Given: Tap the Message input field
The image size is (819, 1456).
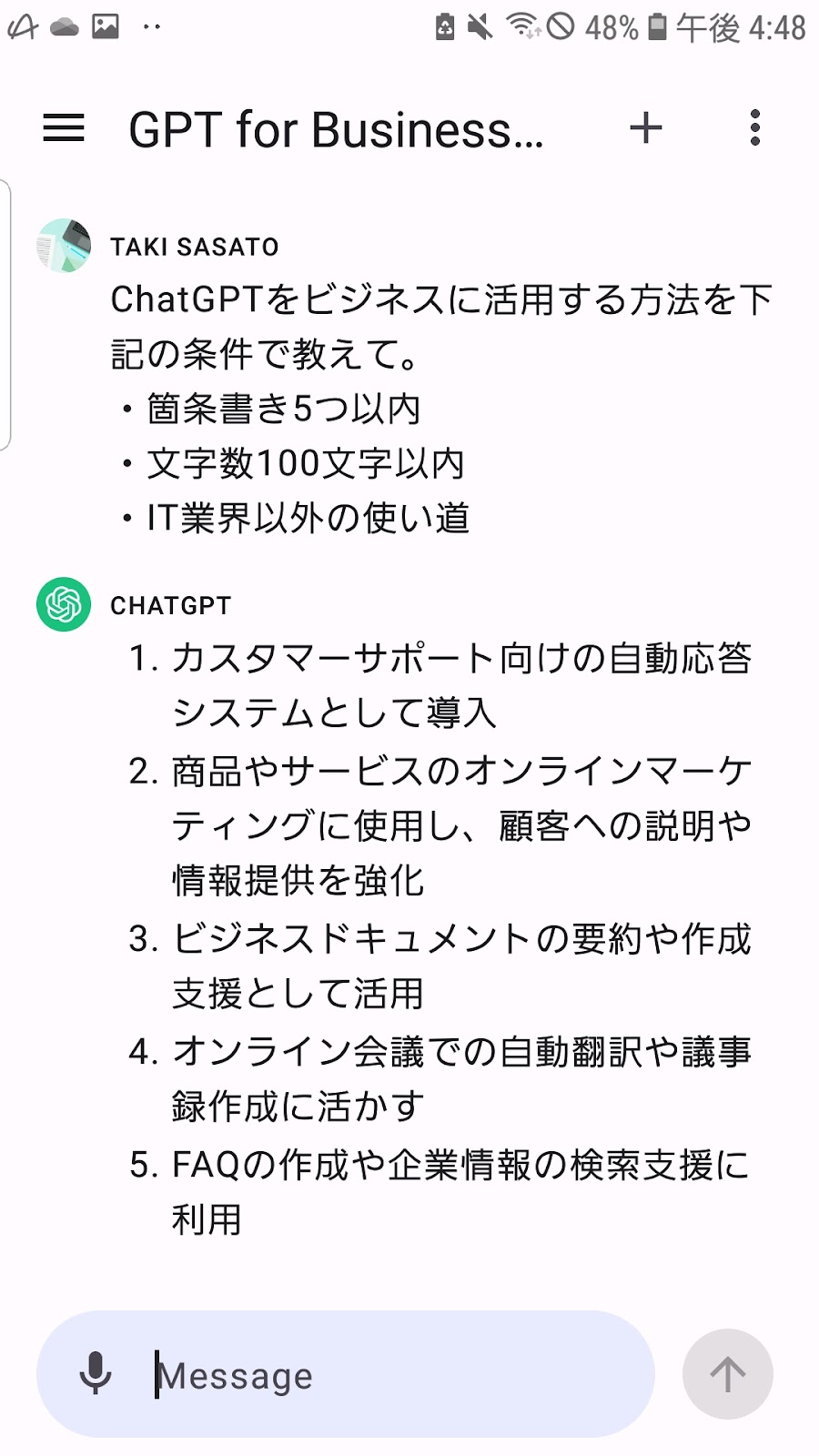Looking at the screenshot, I should click(x=364, y=1374).
